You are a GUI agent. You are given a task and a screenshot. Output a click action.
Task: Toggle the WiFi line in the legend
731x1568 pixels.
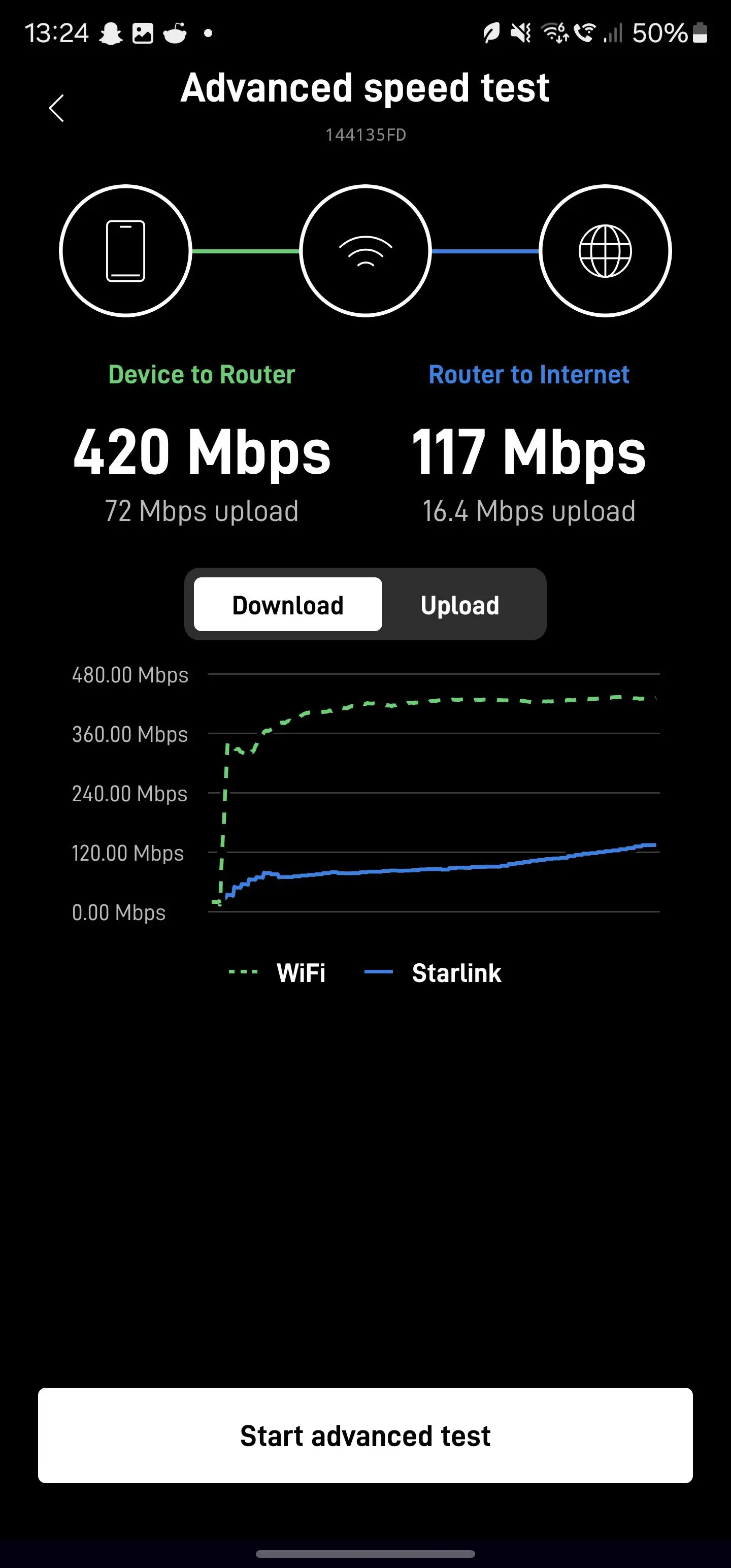(x=280, y=972)
